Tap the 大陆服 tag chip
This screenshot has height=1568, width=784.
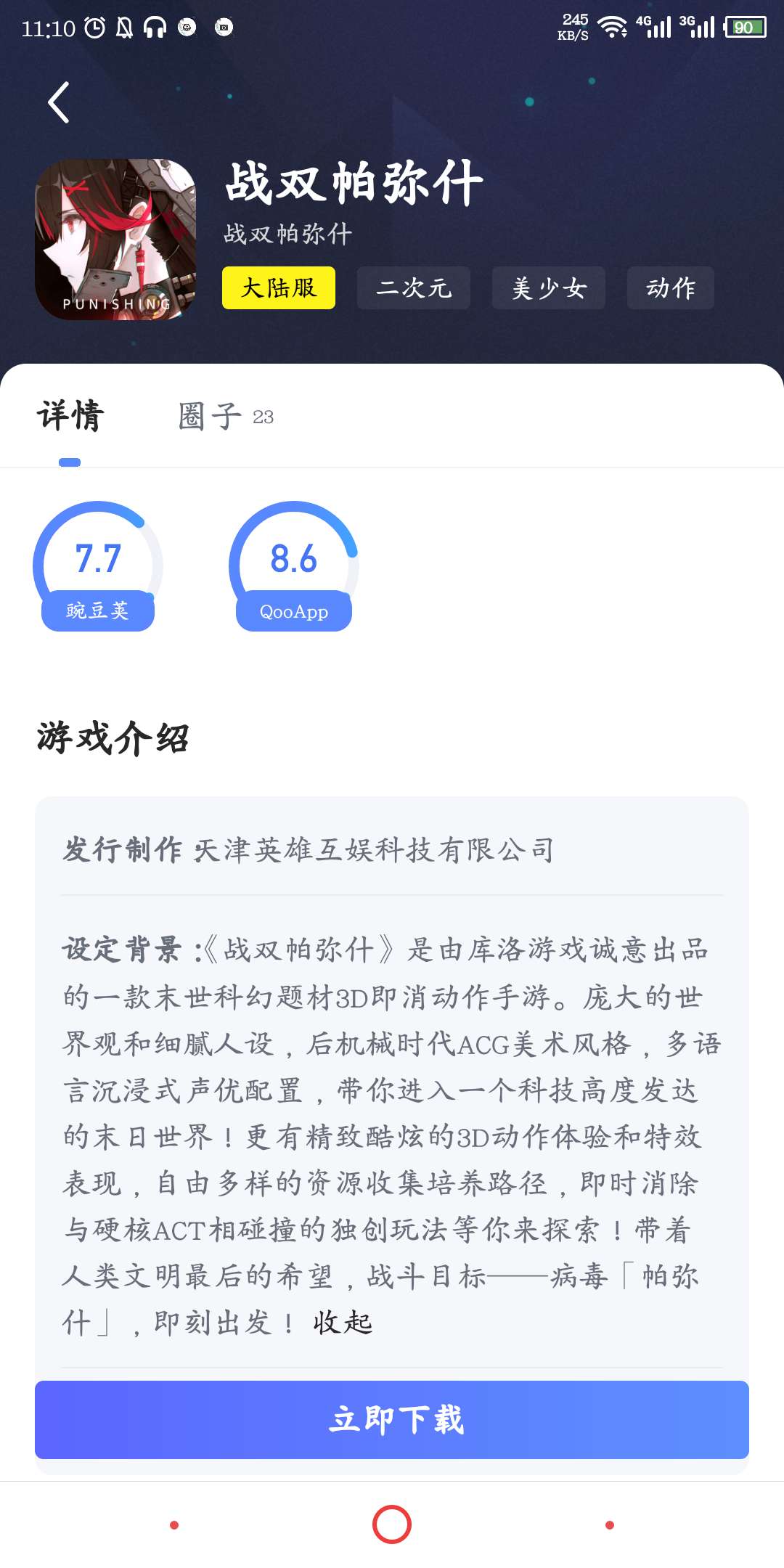point(279,288)
